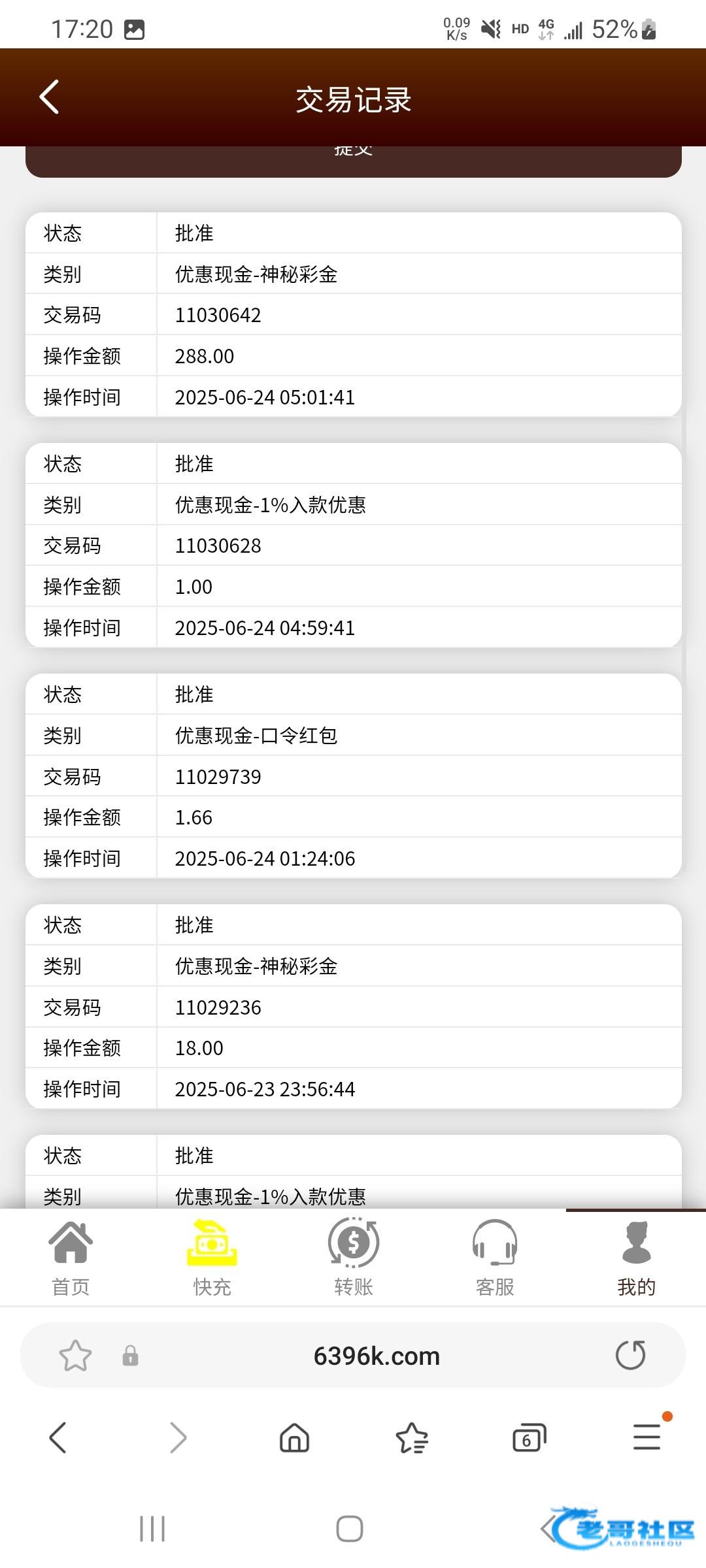Open the browser bookmarks list
The image size is (706, 1568).
412,1438
